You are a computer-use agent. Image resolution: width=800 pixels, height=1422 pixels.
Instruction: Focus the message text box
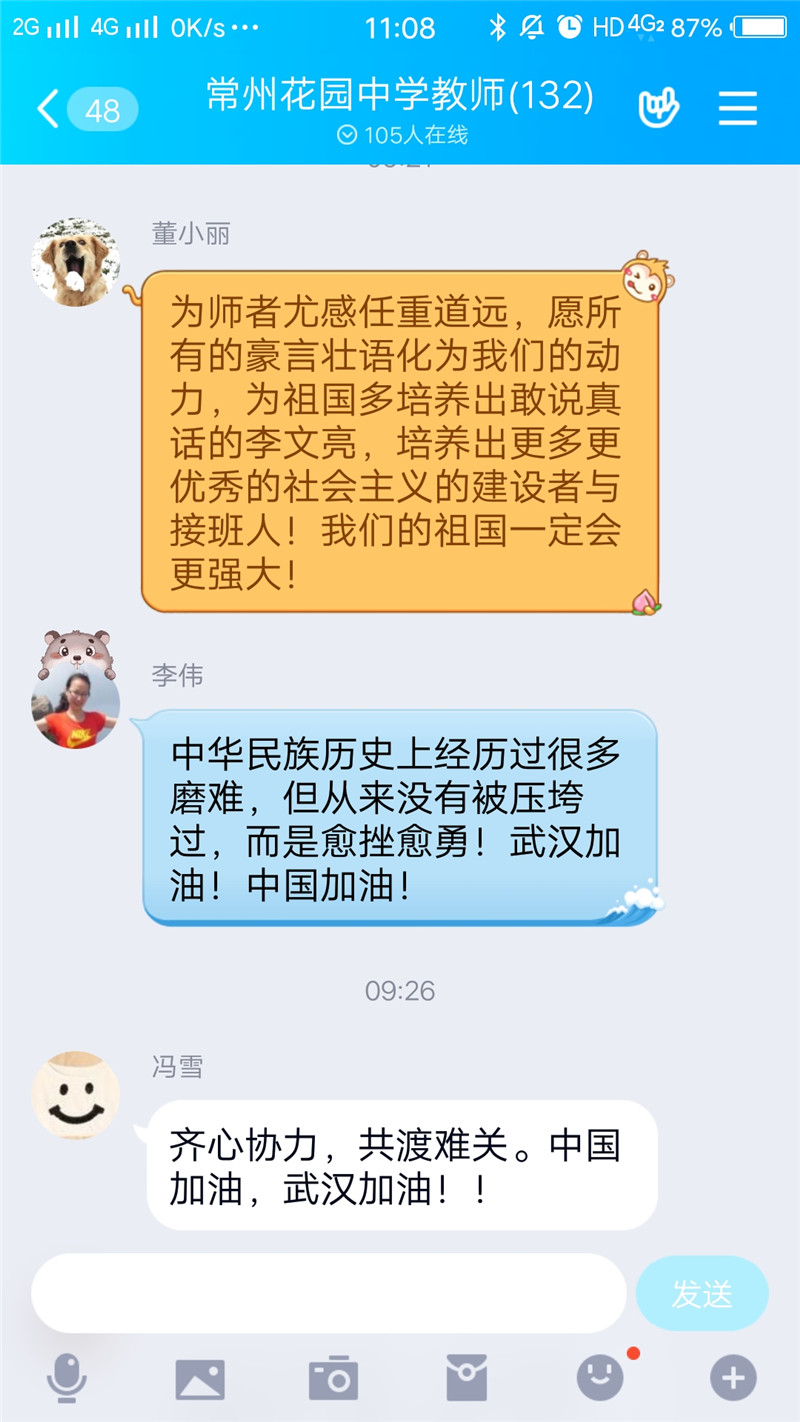(x=328, y=1293)
